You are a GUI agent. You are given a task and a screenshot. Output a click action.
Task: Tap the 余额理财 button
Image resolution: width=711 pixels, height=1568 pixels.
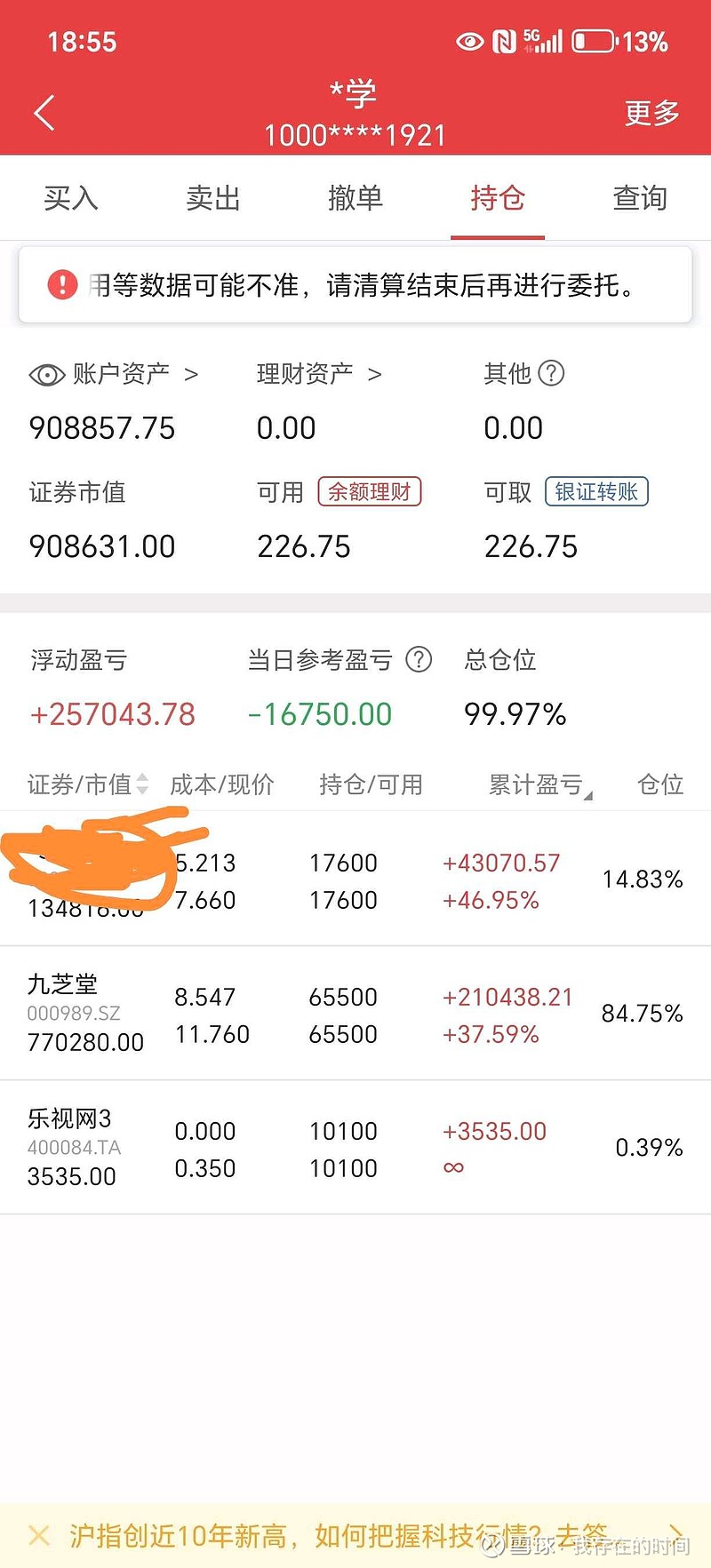[x=370, y=491]
